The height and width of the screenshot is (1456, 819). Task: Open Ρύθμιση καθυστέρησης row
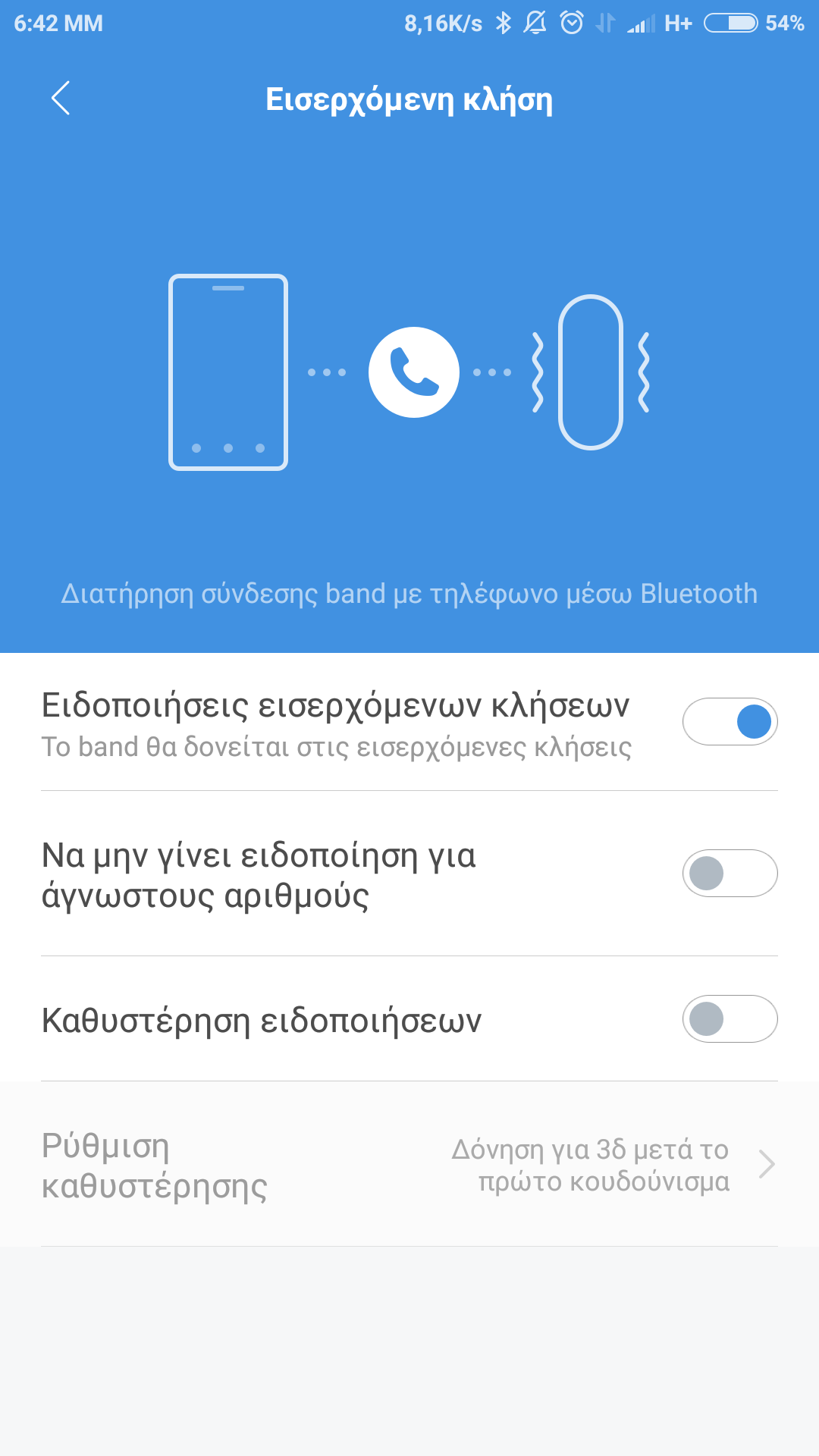point(409,1165)
